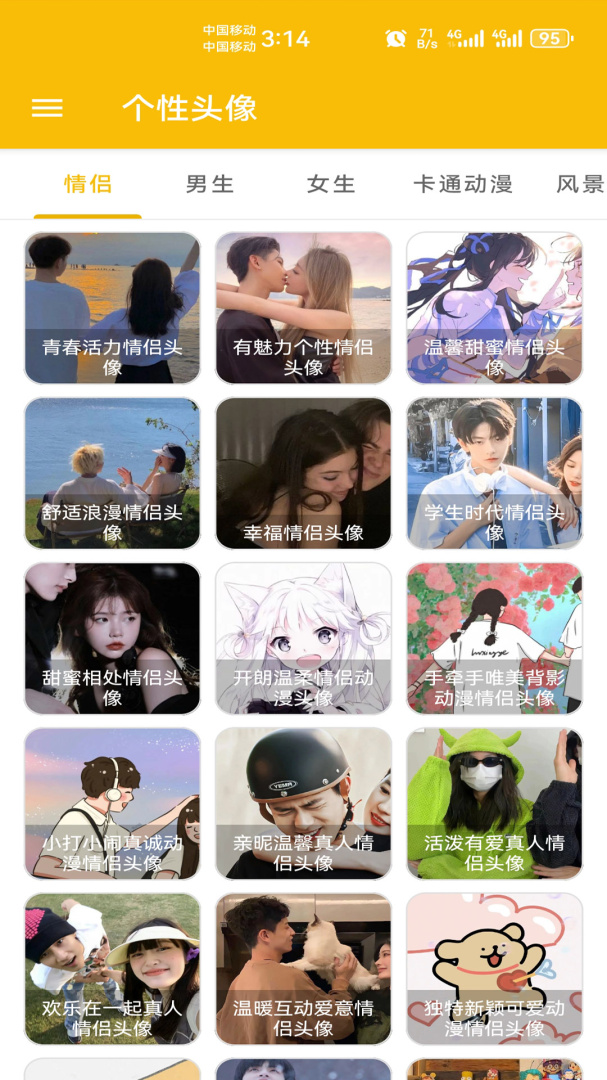The width and height of the screenshot is (607, 1080).
Task: Select 欢乐在一起真人情侣头像 card
Action: 112,968
